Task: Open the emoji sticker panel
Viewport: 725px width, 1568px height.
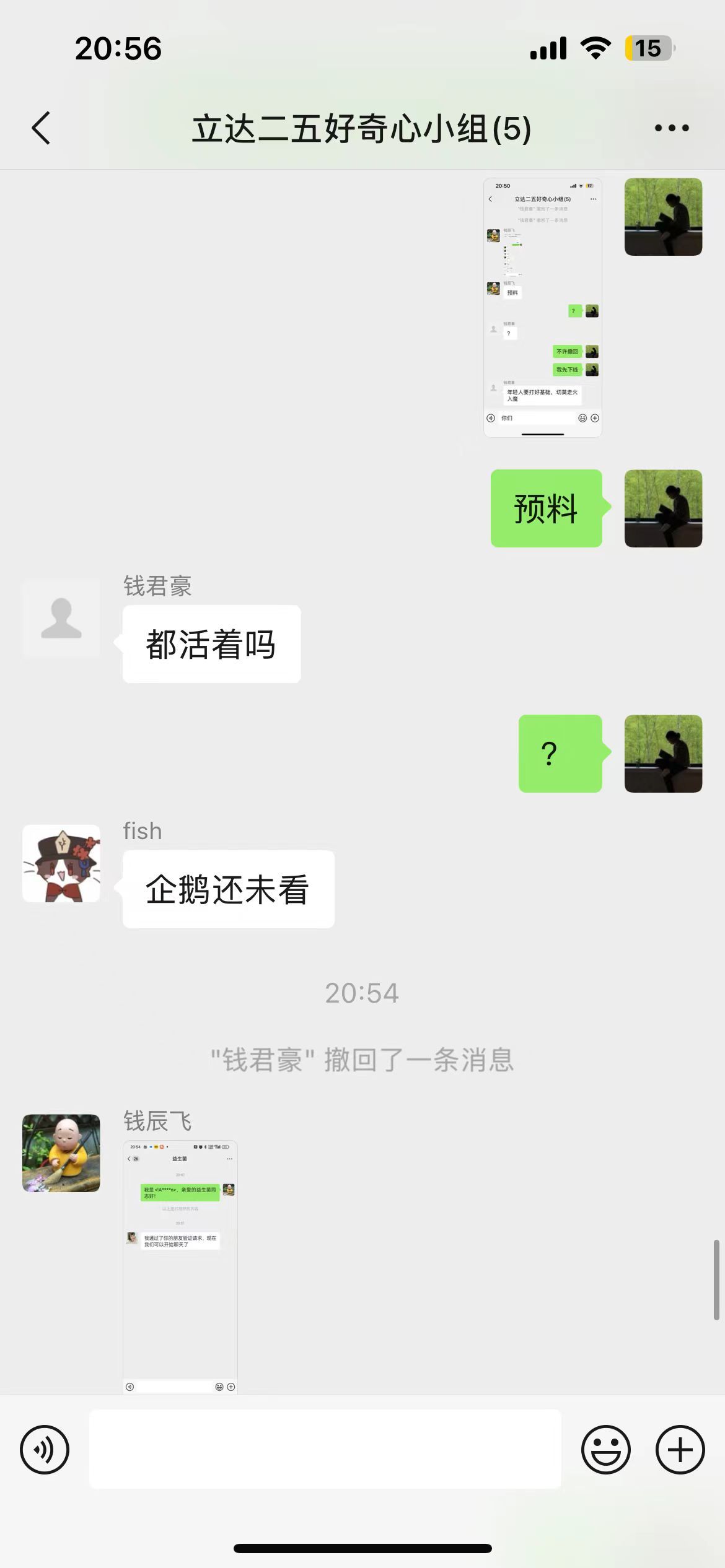Action: tap(605, 1450)
